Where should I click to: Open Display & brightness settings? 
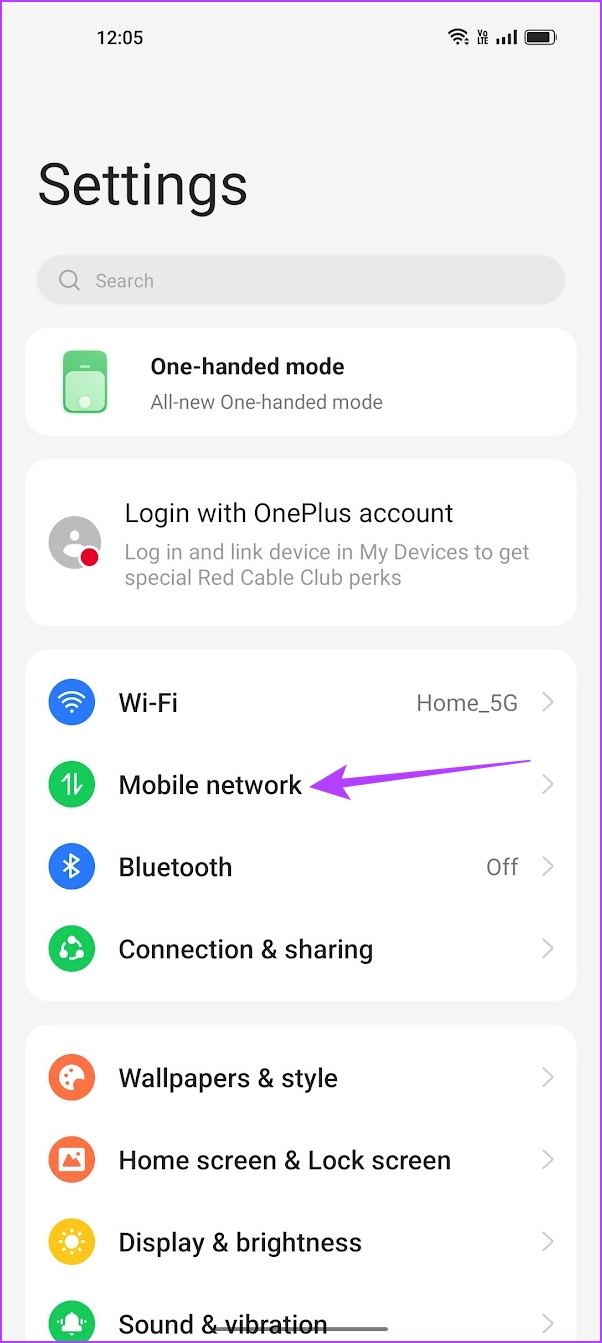301,1242
